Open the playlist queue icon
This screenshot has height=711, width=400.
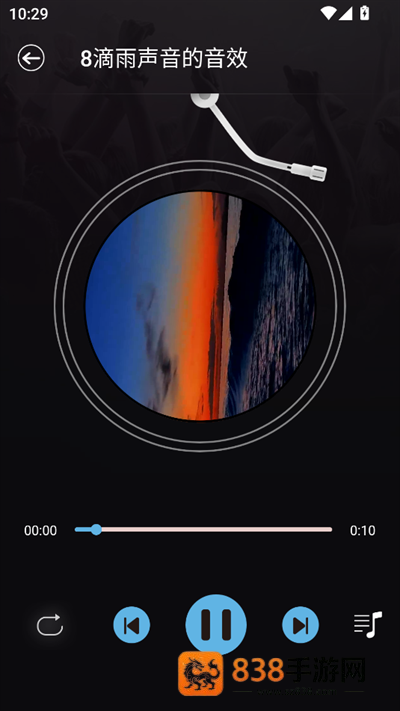368,625
